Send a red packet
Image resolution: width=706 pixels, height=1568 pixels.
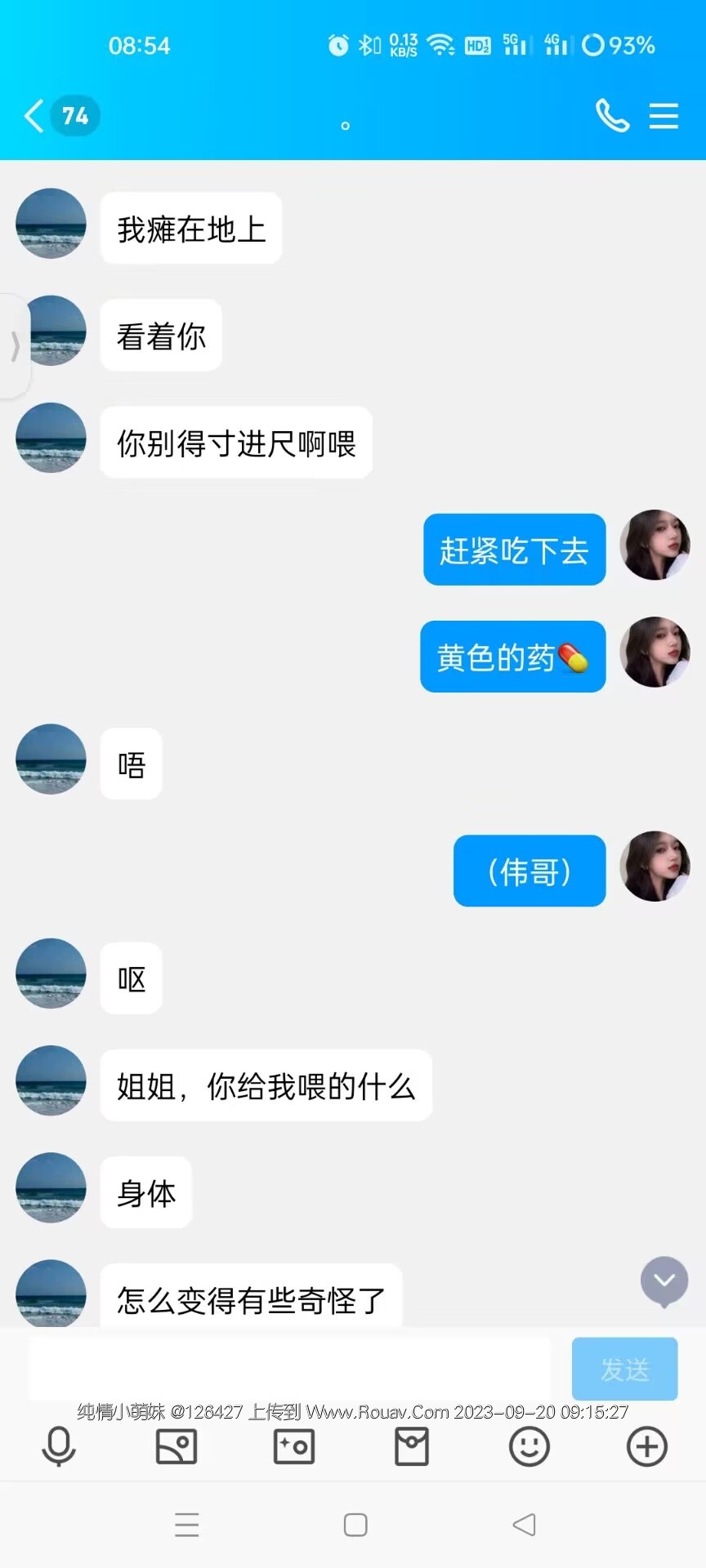(412, 1446)
